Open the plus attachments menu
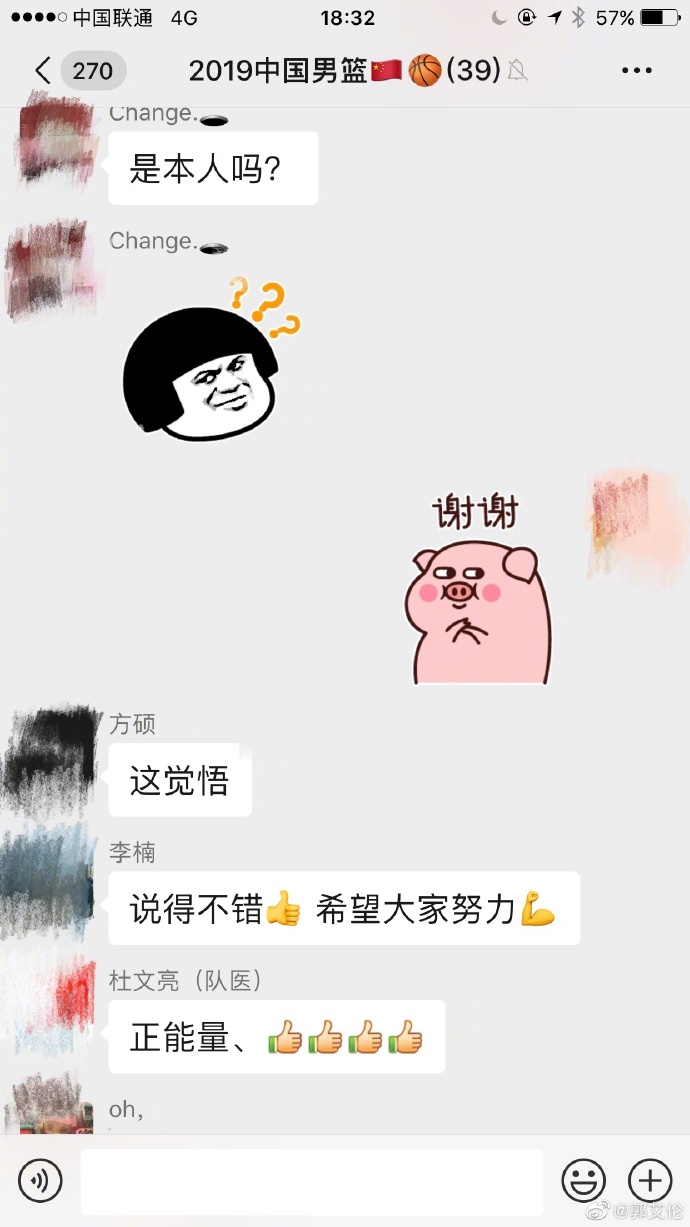Image resolution: width=690 pixels, height=1227 pixels. [x=649, y=1181]
